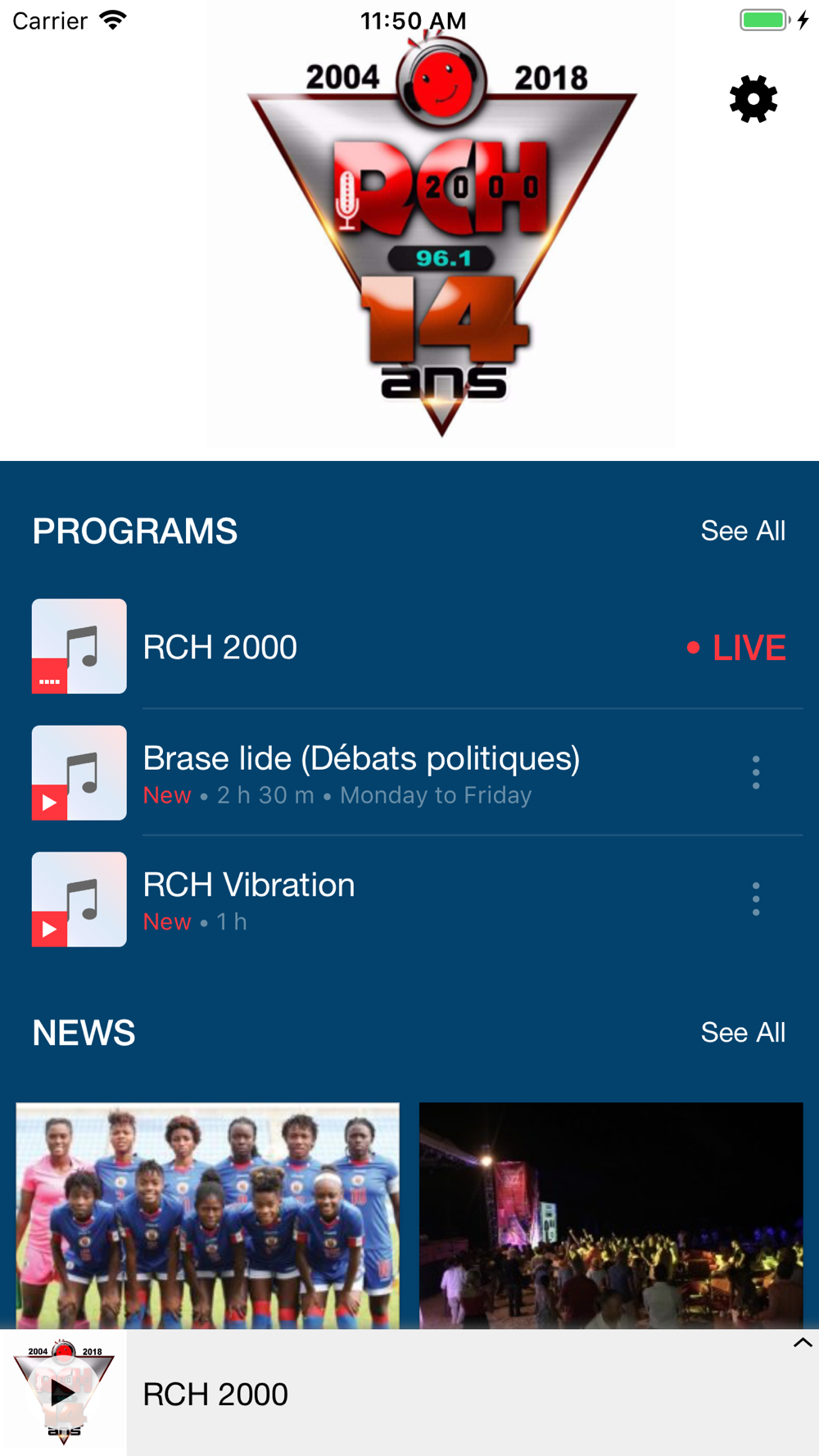This screenshot has width=819, height=1456.
Task: Open the settings gear icon
Action: click(753, 100)
